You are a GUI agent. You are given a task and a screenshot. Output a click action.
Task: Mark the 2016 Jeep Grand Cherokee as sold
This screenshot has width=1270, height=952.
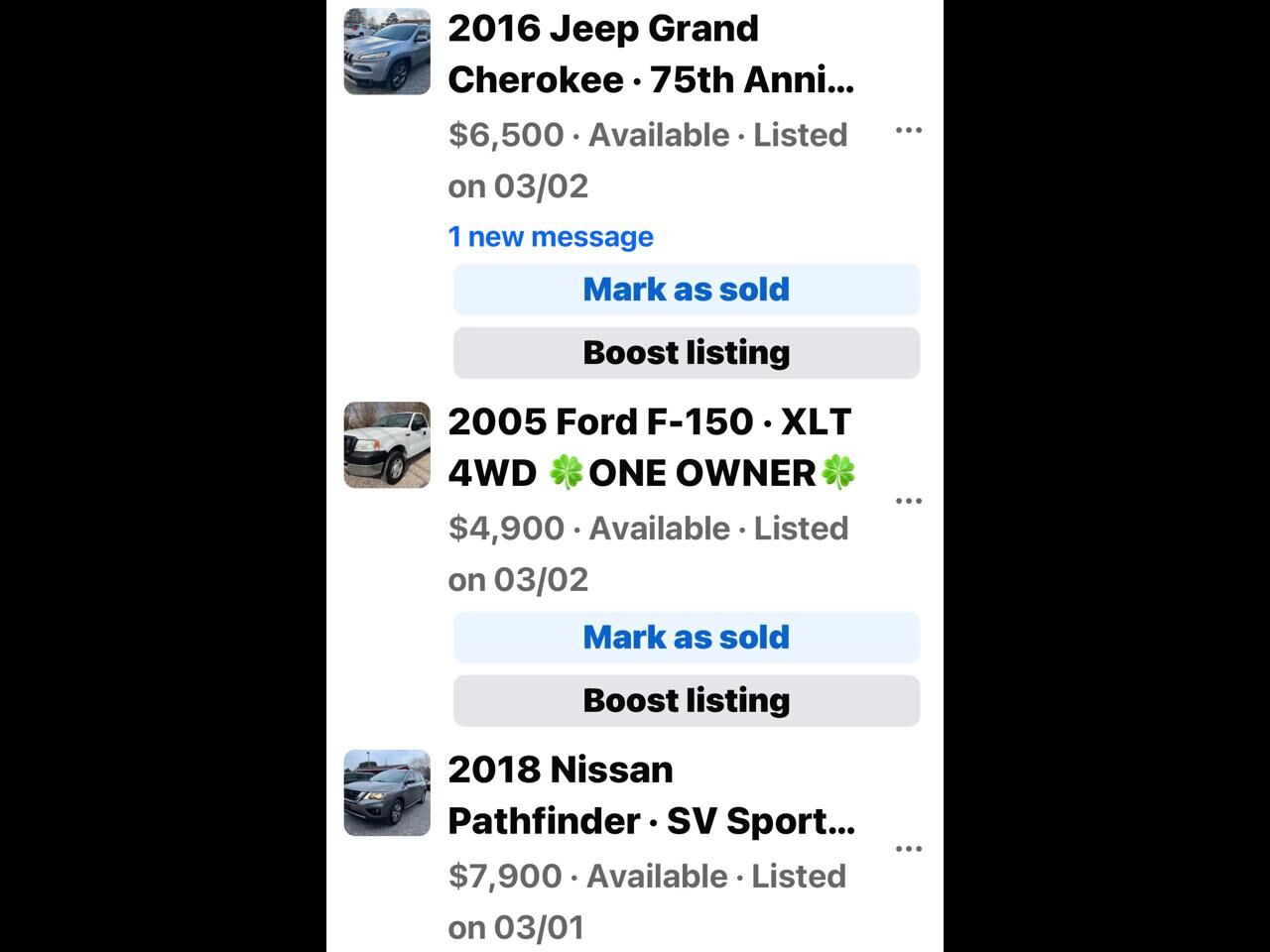[686, 290]
